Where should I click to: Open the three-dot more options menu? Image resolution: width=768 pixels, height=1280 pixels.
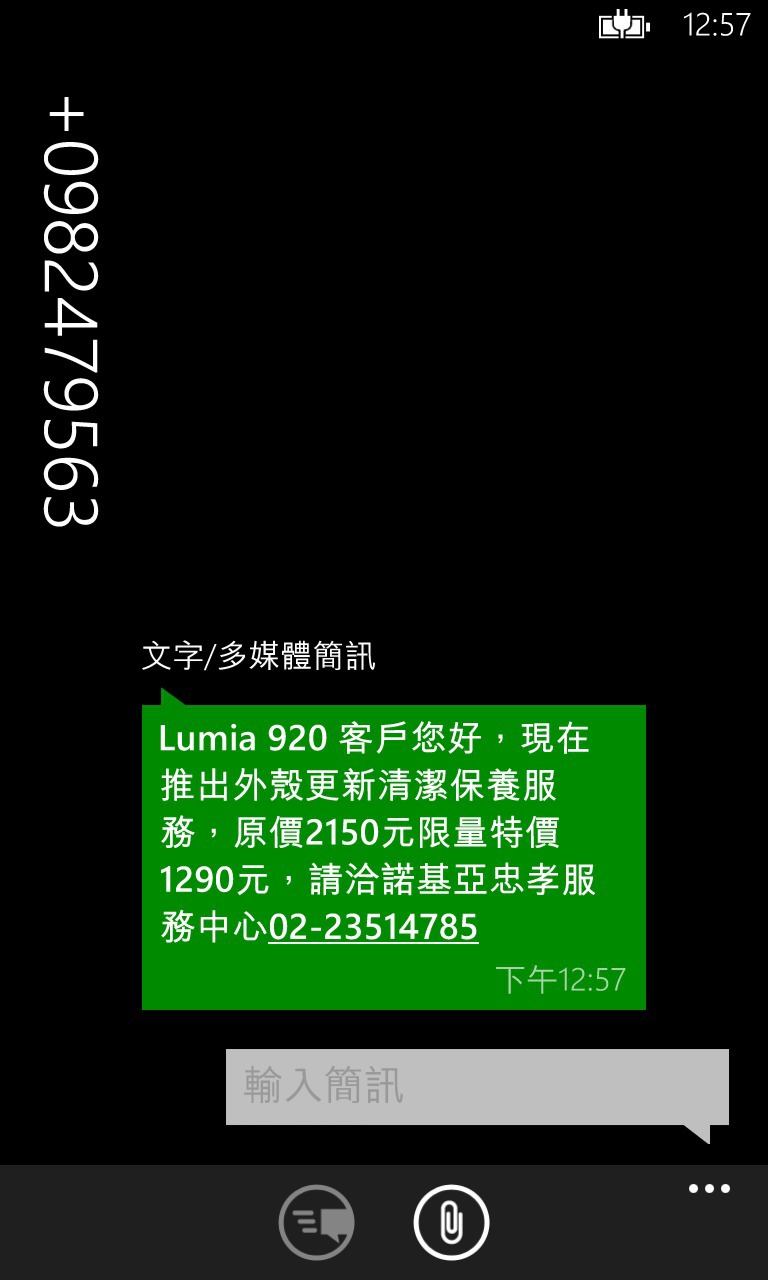[709, 1189]
